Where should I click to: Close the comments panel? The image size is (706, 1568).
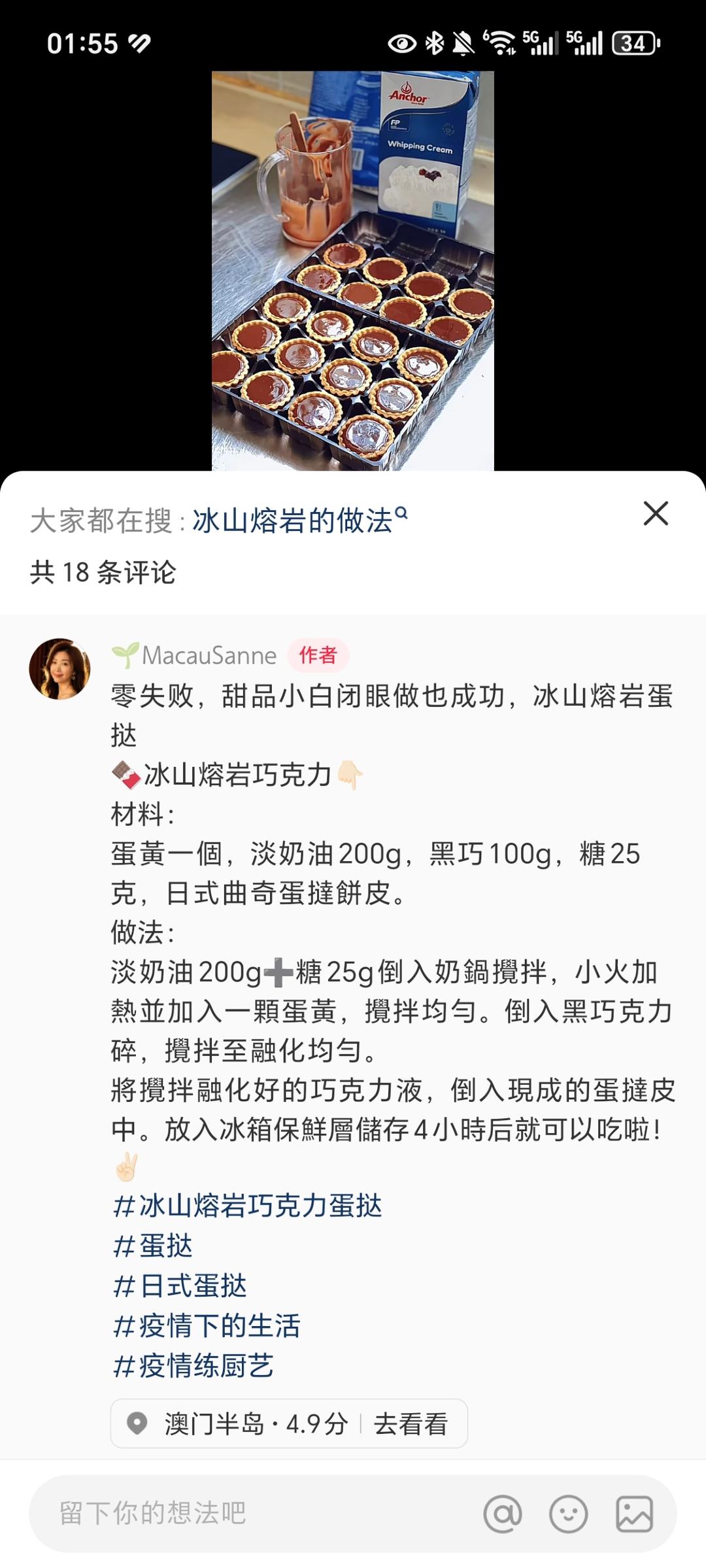[656, 514]
